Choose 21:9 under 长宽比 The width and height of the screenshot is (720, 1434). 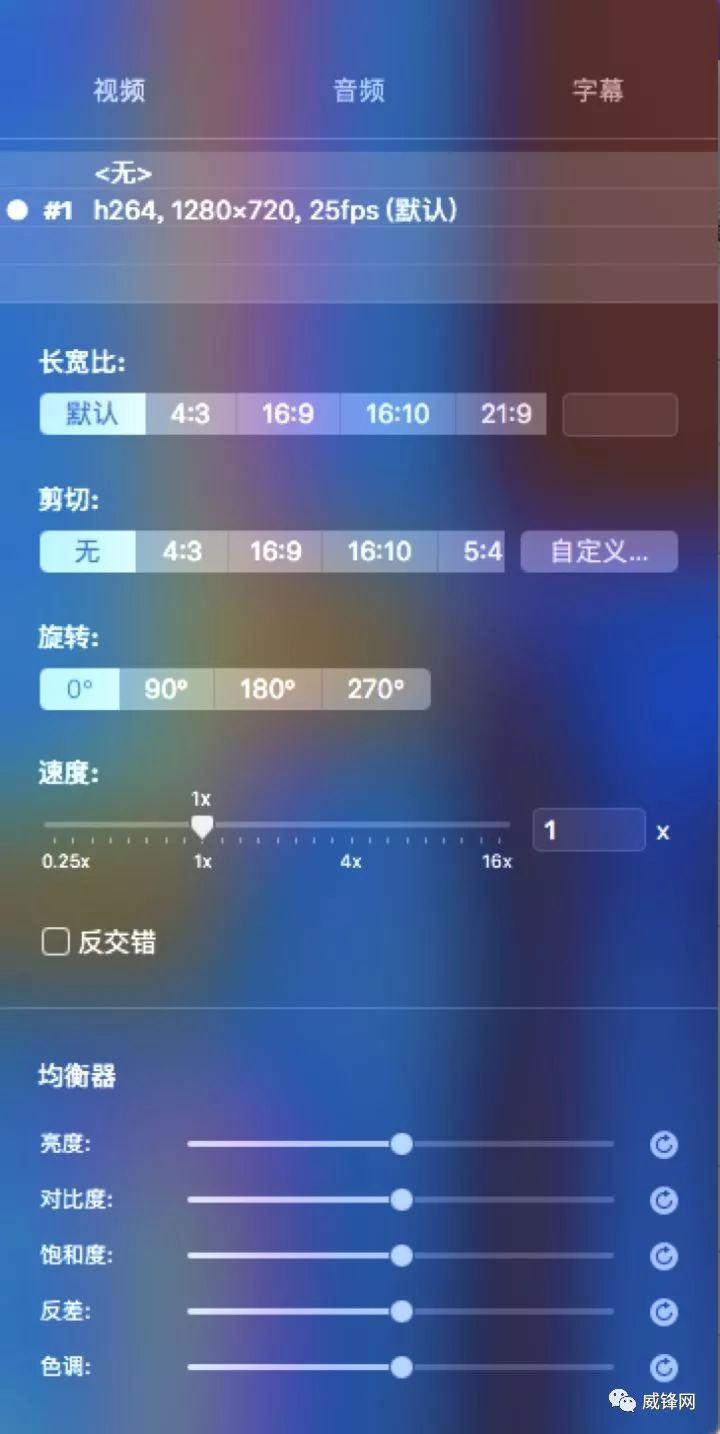[x=505, y=414]
